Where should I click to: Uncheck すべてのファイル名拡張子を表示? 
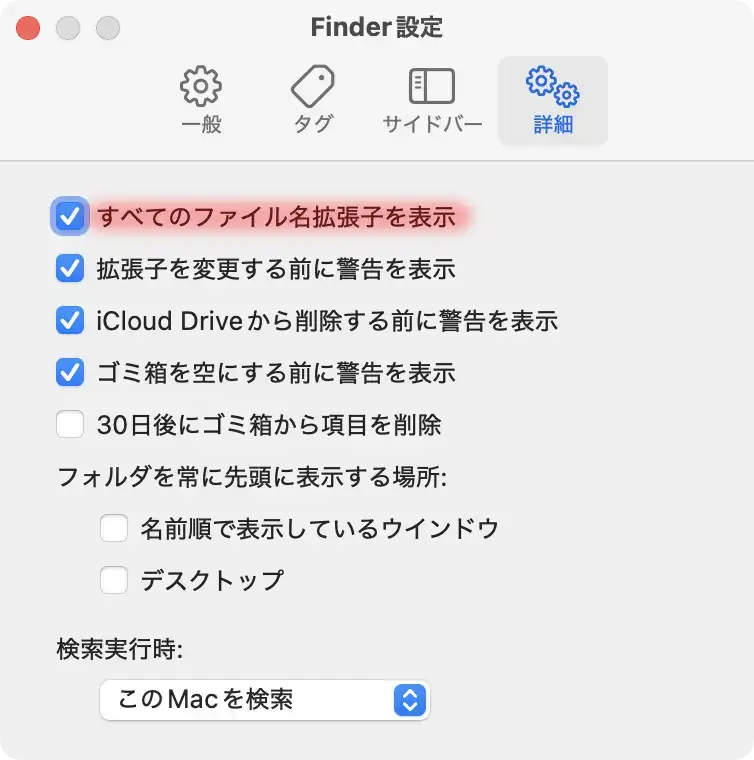coord(69,216)
